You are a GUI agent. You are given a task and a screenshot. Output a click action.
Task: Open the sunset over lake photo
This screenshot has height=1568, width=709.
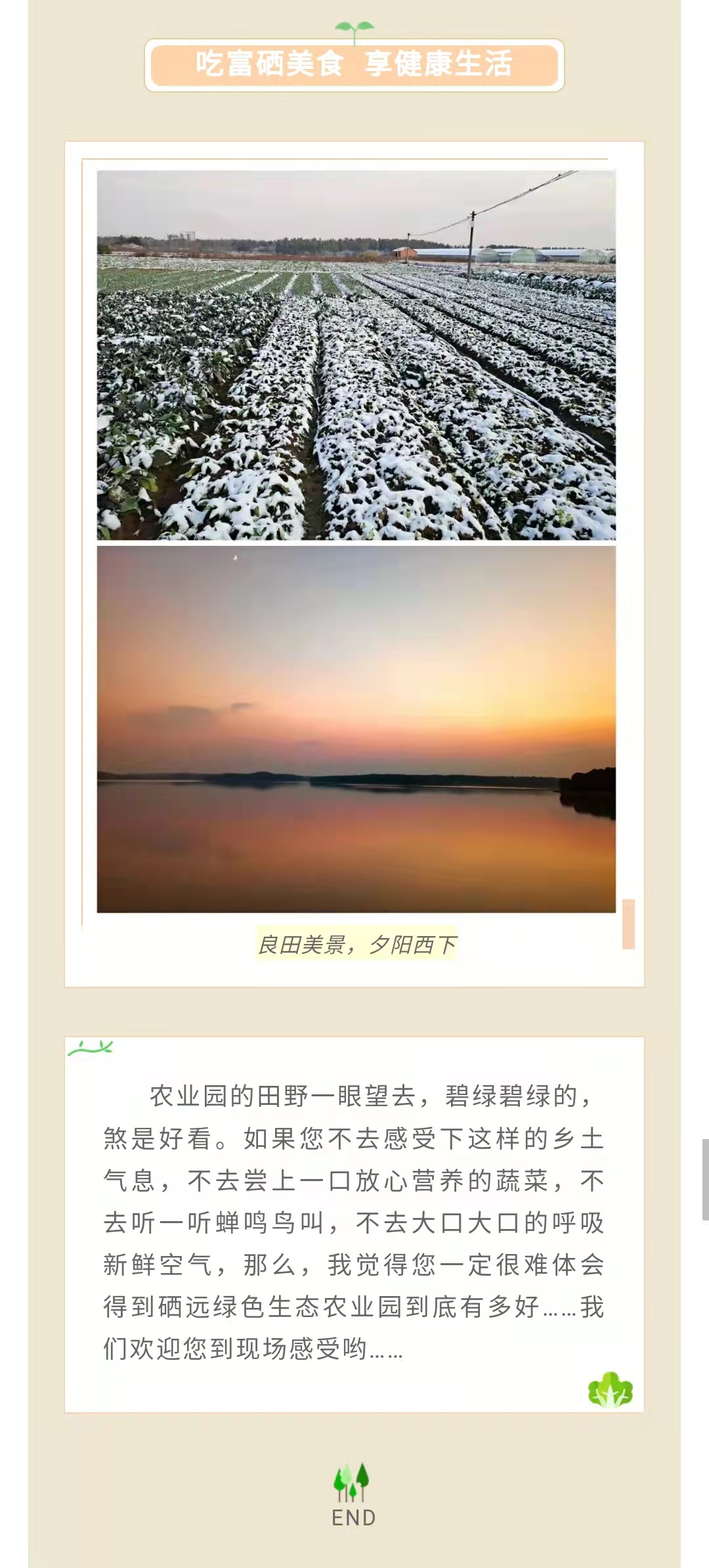[356, 729]
